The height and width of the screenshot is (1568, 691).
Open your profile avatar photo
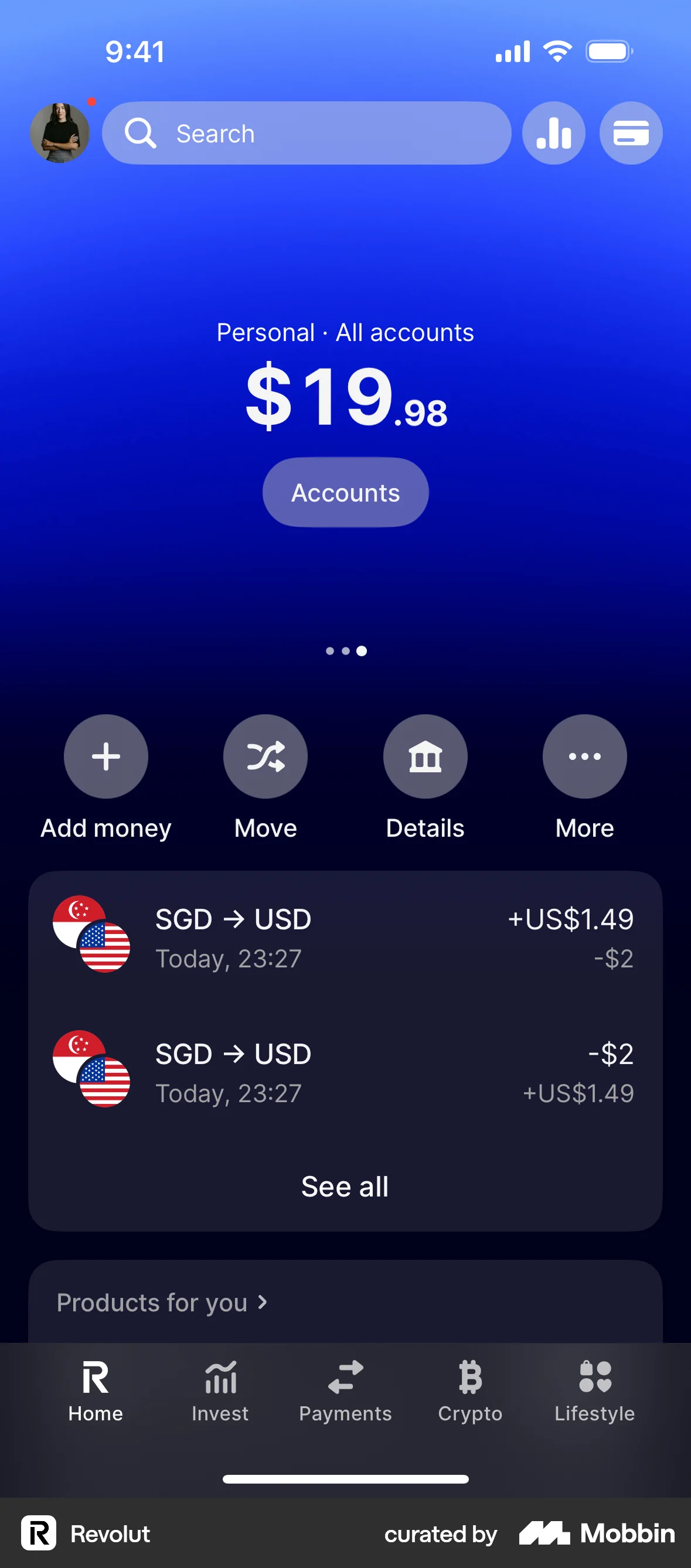coord(59,132)
